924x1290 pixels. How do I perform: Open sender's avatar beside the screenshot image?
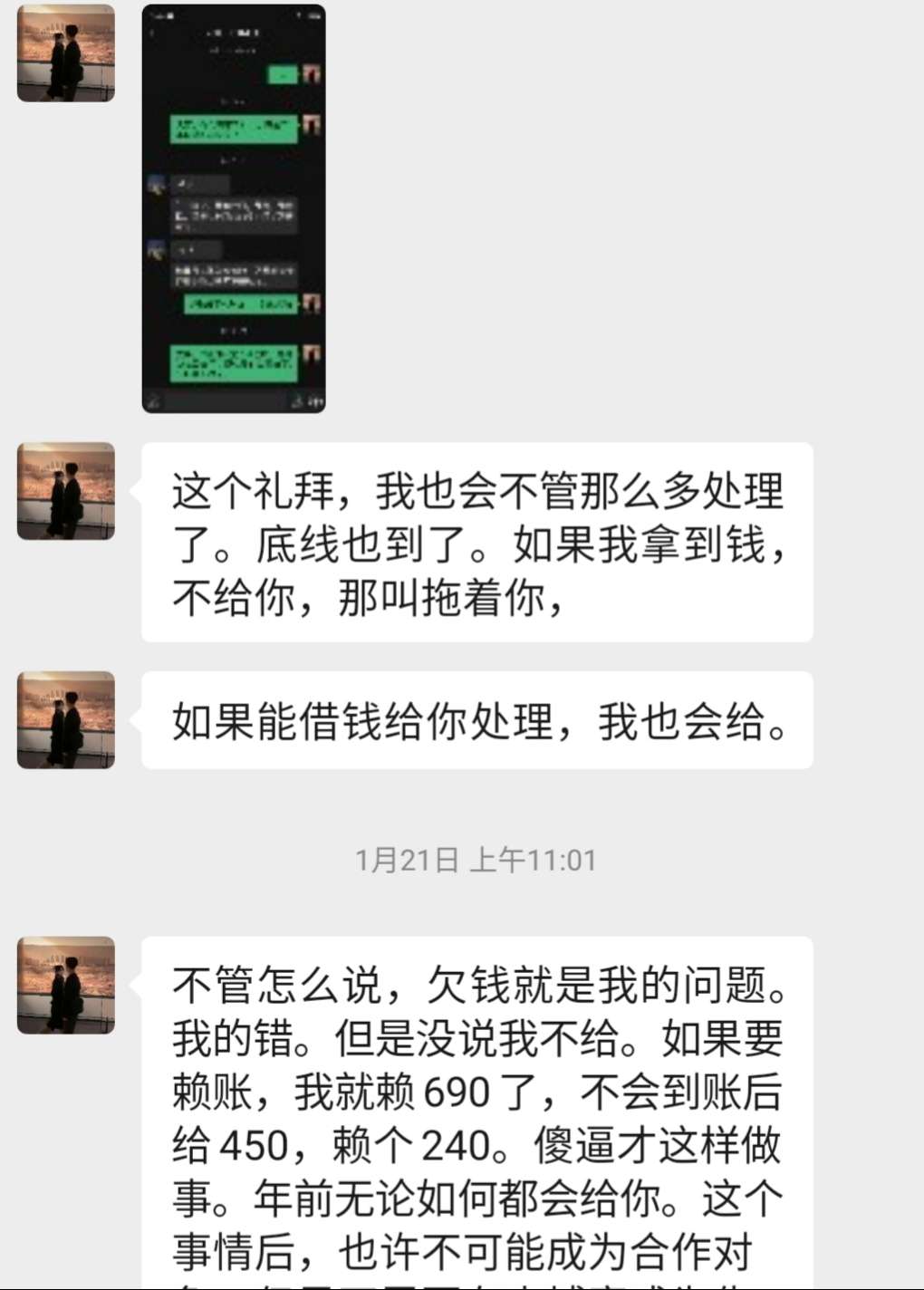click(66, 53)
